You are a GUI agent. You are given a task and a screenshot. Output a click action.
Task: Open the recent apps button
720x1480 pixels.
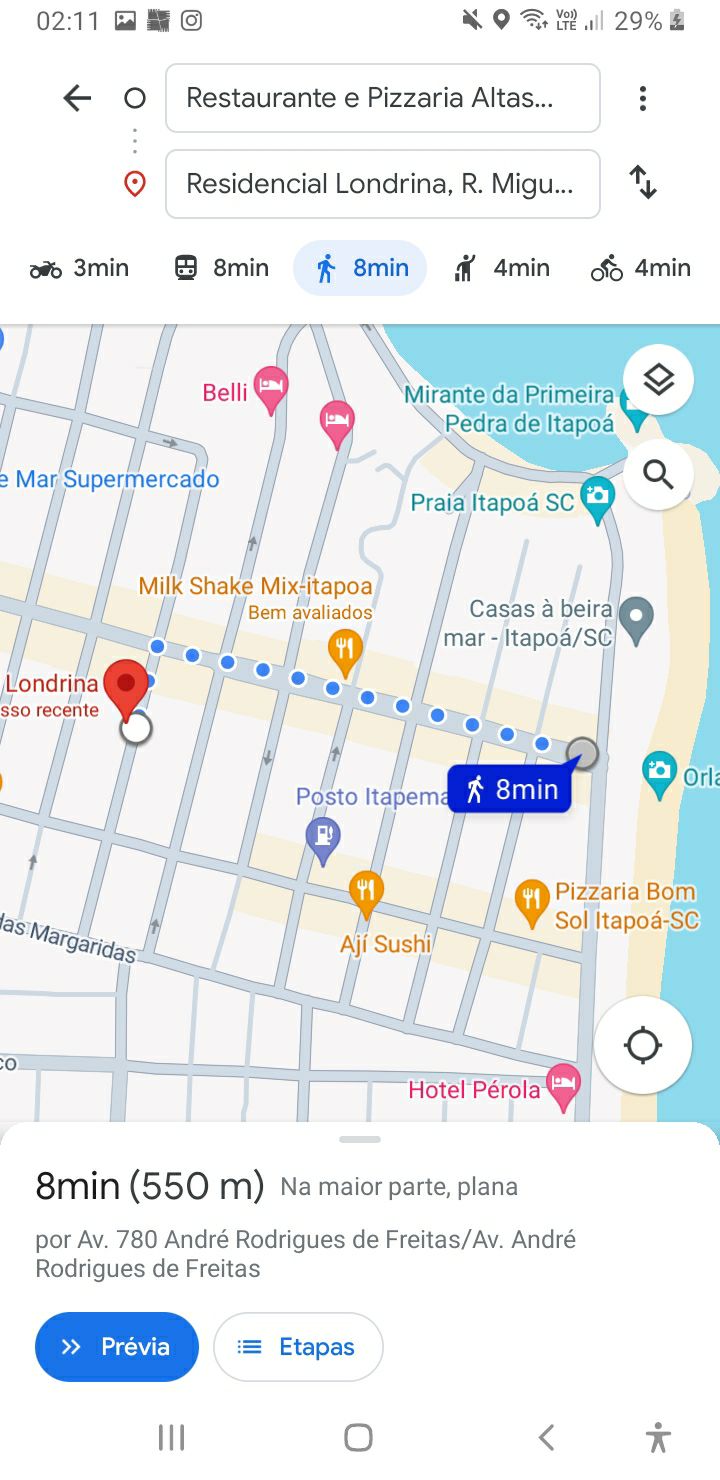(172, 1438)
